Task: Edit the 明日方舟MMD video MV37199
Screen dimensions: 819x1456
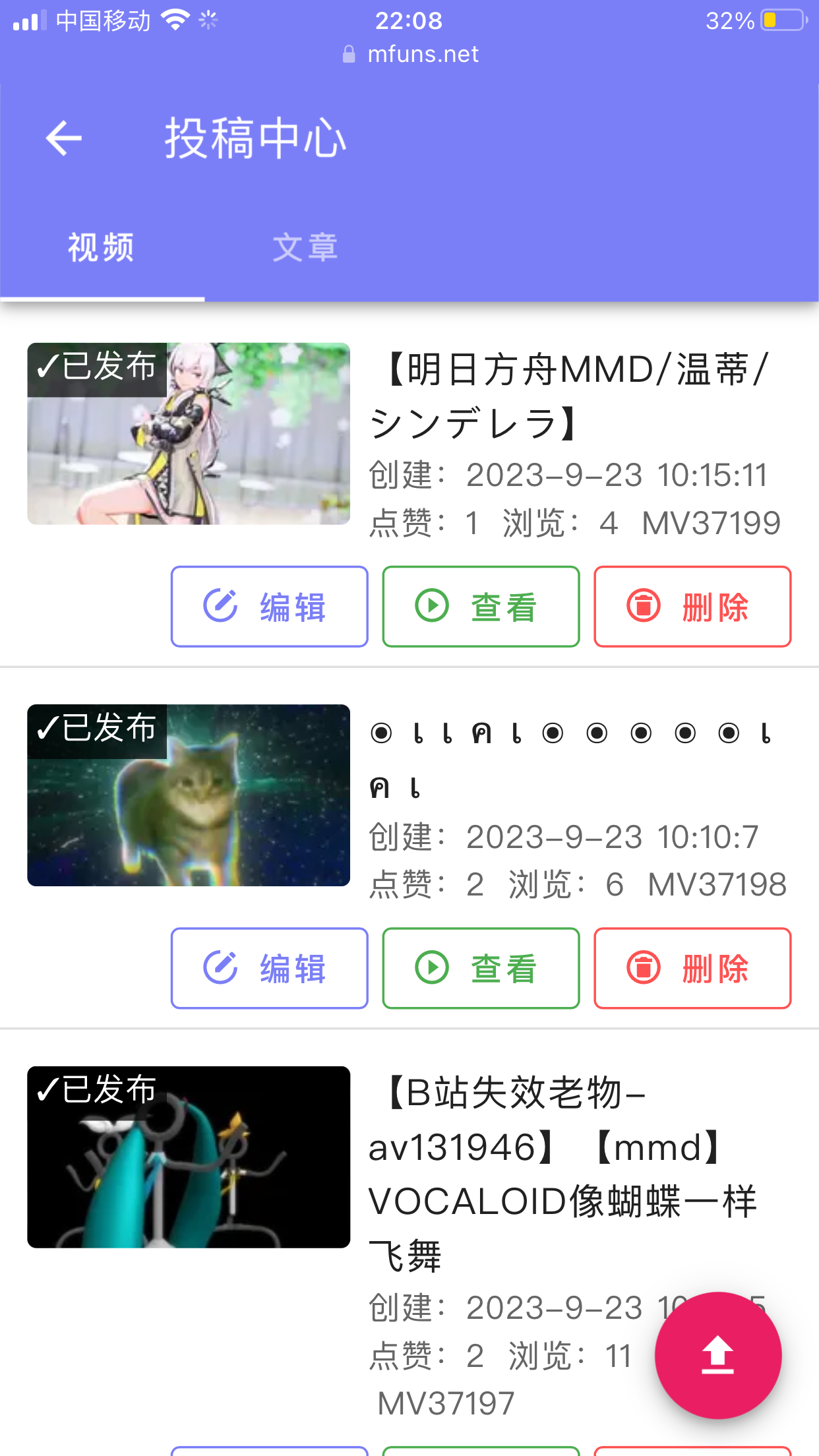Action: pos(269,607)
